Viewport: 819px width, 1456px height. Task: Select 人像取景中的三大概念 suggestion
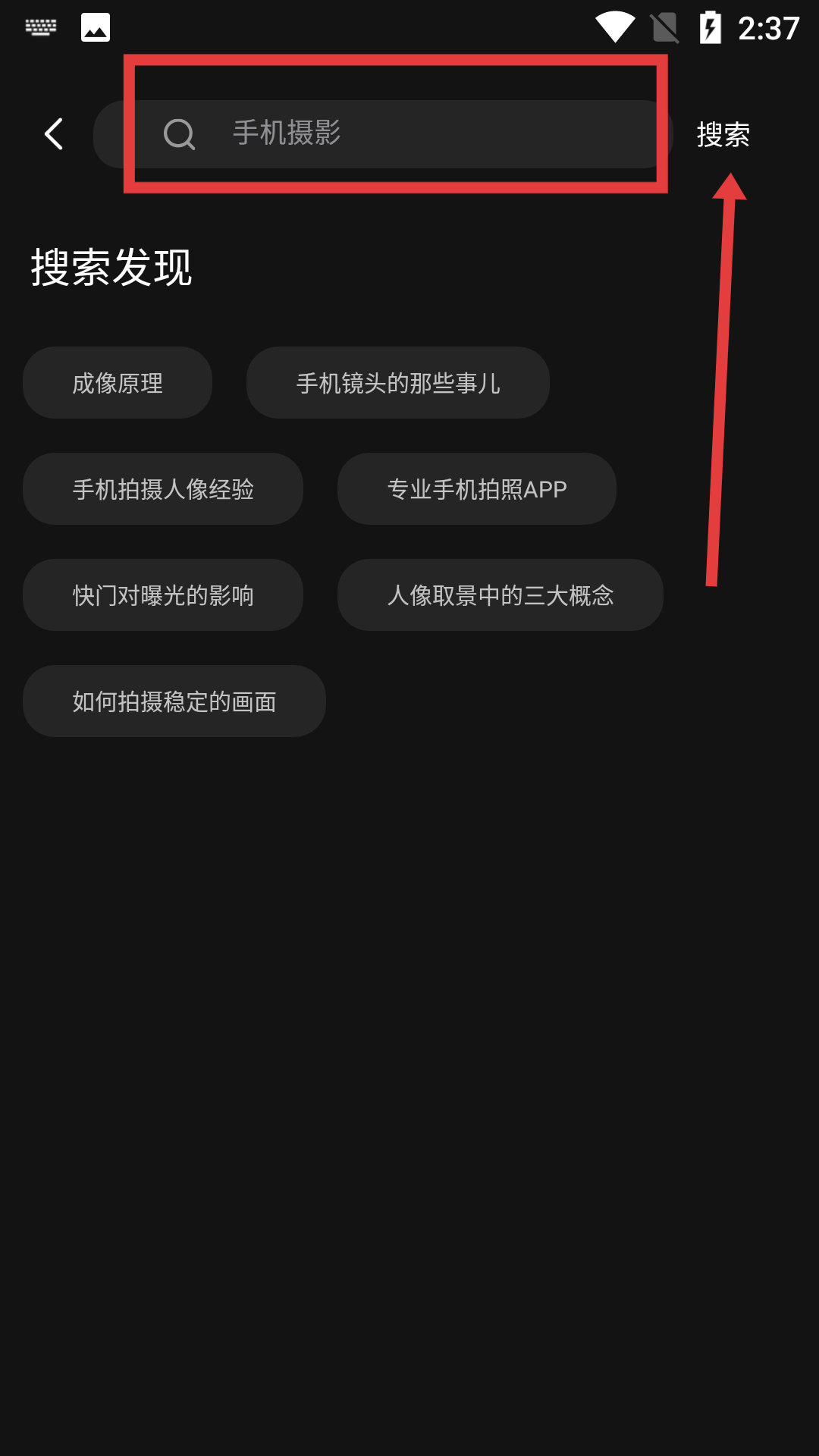pyautogui.click(x=500, y=595)
